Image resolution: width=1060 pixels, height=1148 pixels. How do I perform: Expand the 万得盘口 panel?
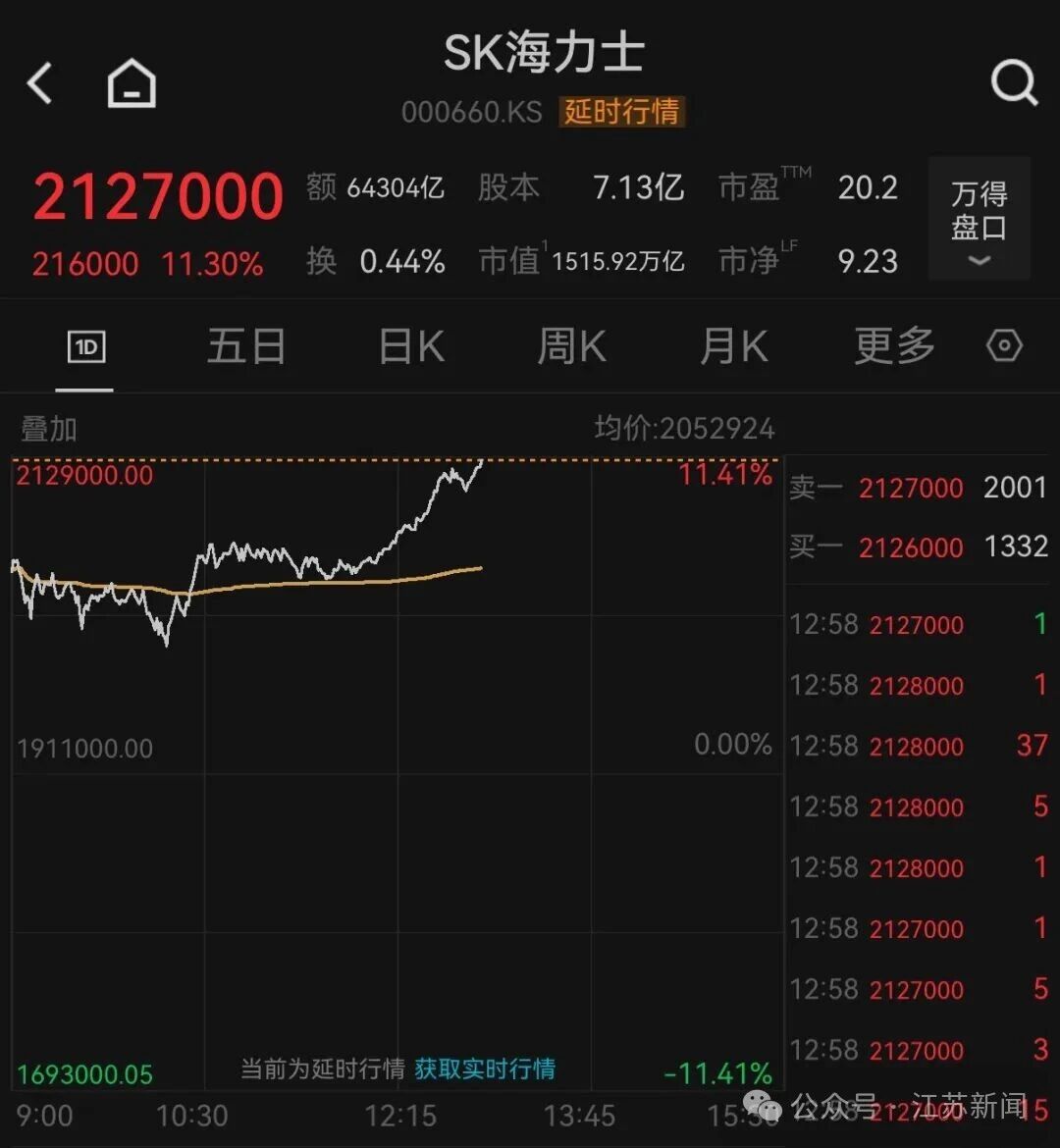(x=980, y=218)
